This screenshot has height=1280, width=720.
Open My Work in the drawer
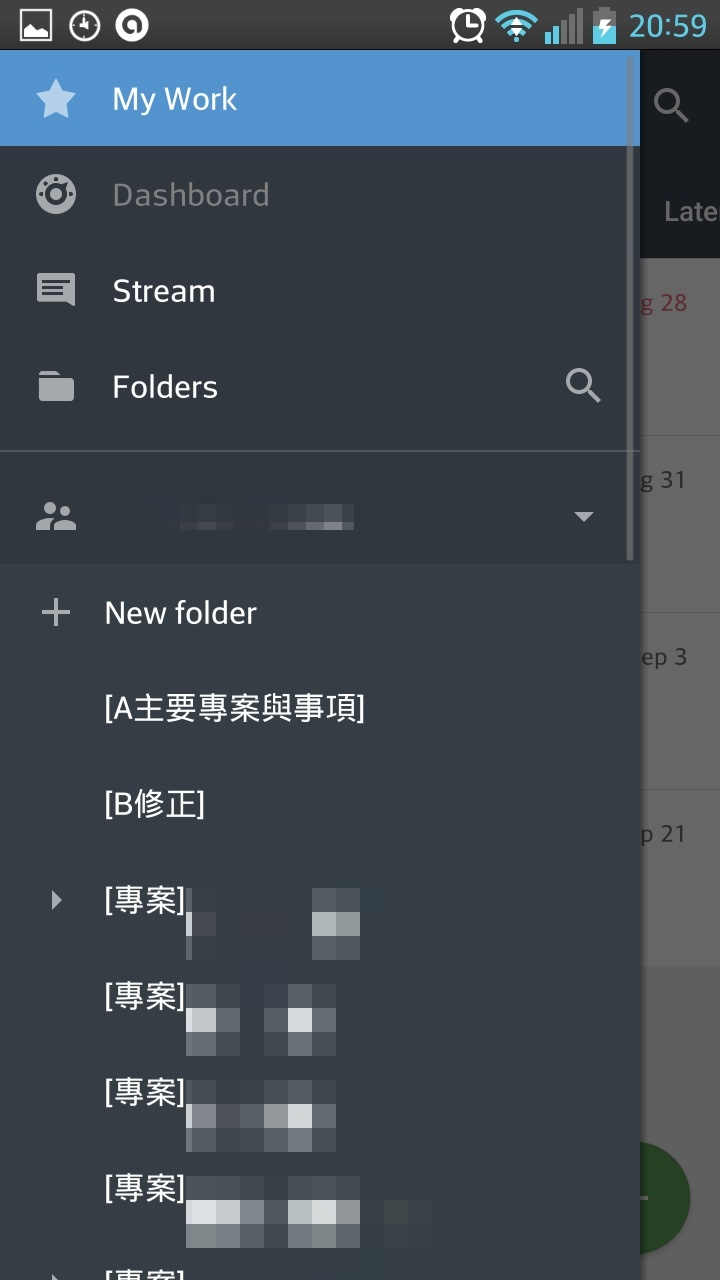[319, 99]
